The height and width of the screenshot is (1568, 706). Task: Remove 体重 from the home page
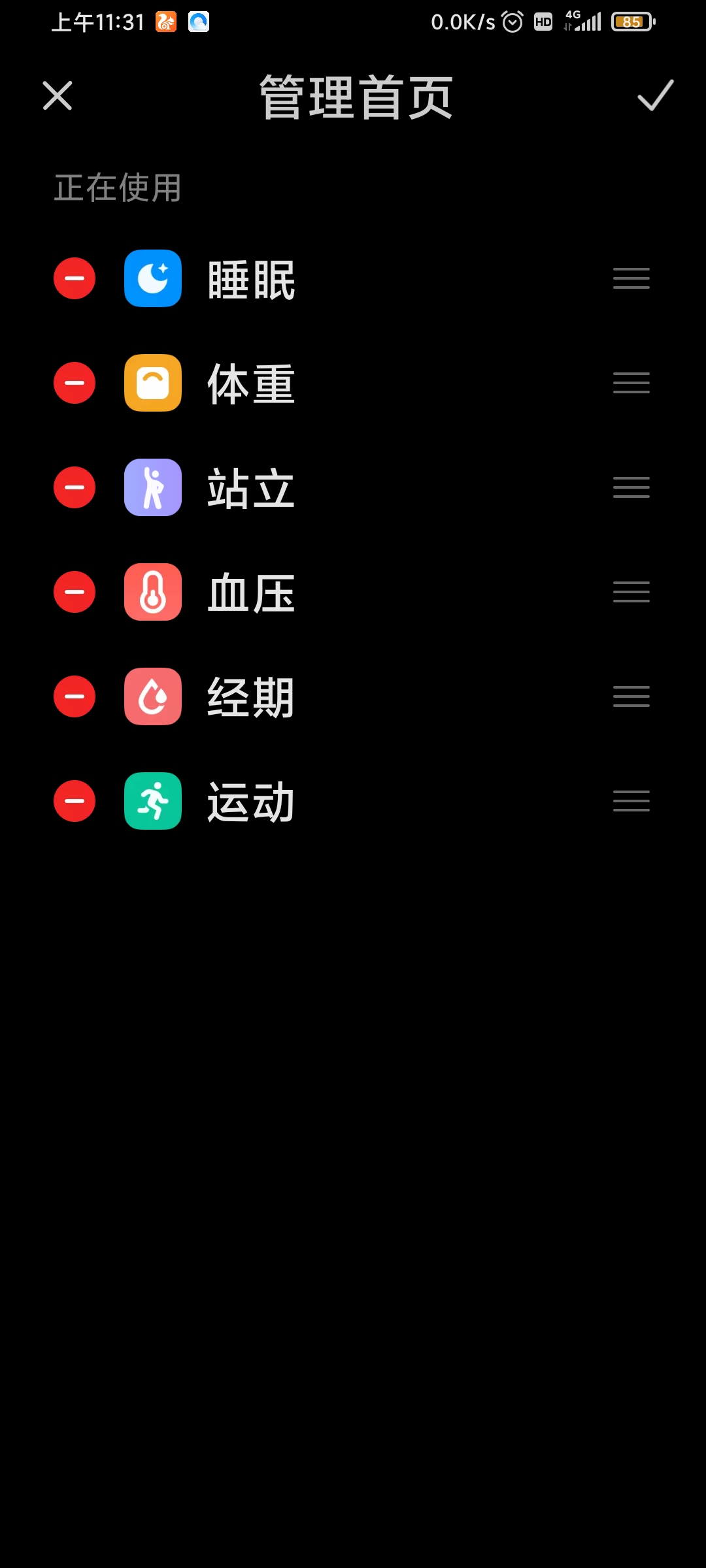tap(75, 383)
